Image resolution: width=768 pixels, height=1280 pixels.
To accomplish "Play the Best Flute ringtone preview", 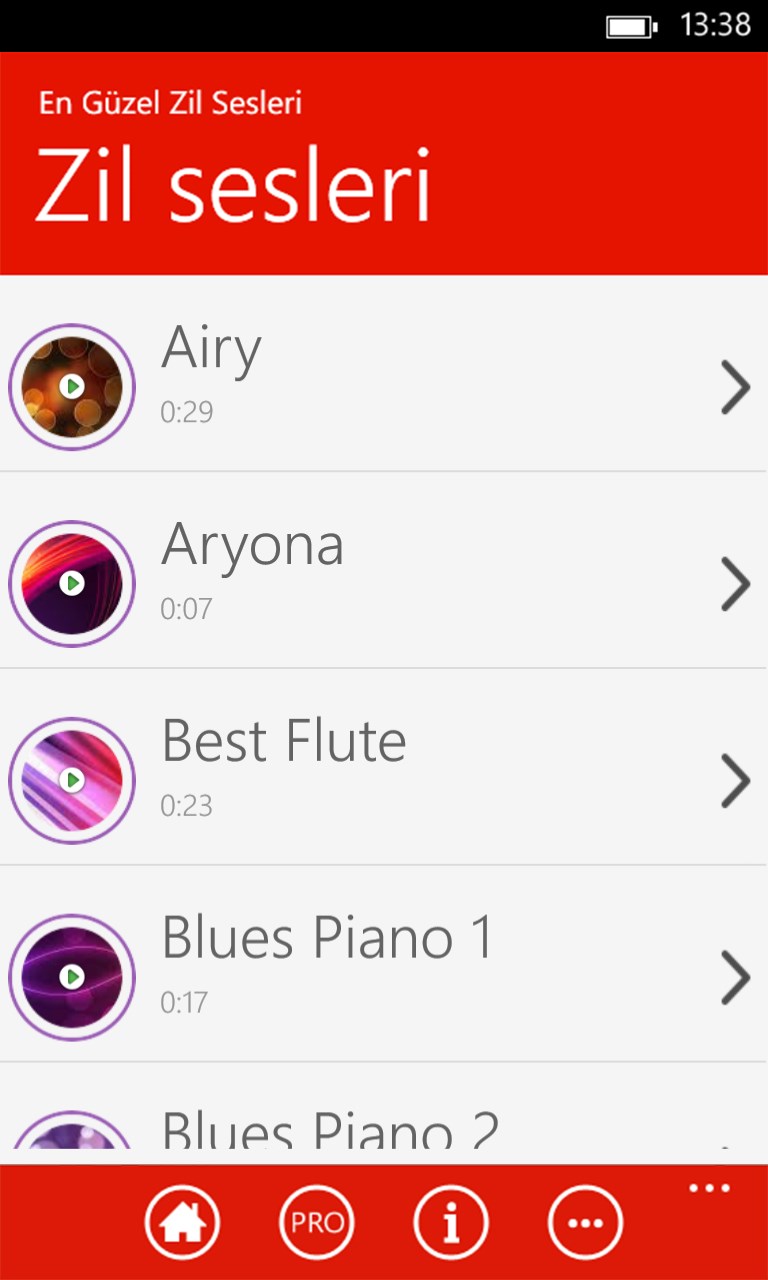I will [x=71, y=780].
